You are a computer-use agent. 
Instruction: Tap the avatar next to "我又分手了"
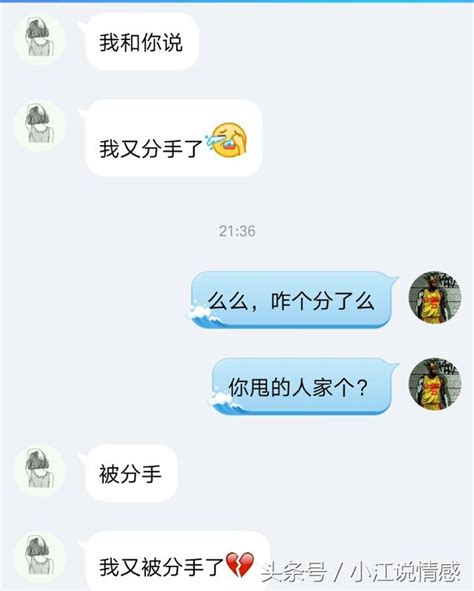pyautogui.click(x=40, y=126)
